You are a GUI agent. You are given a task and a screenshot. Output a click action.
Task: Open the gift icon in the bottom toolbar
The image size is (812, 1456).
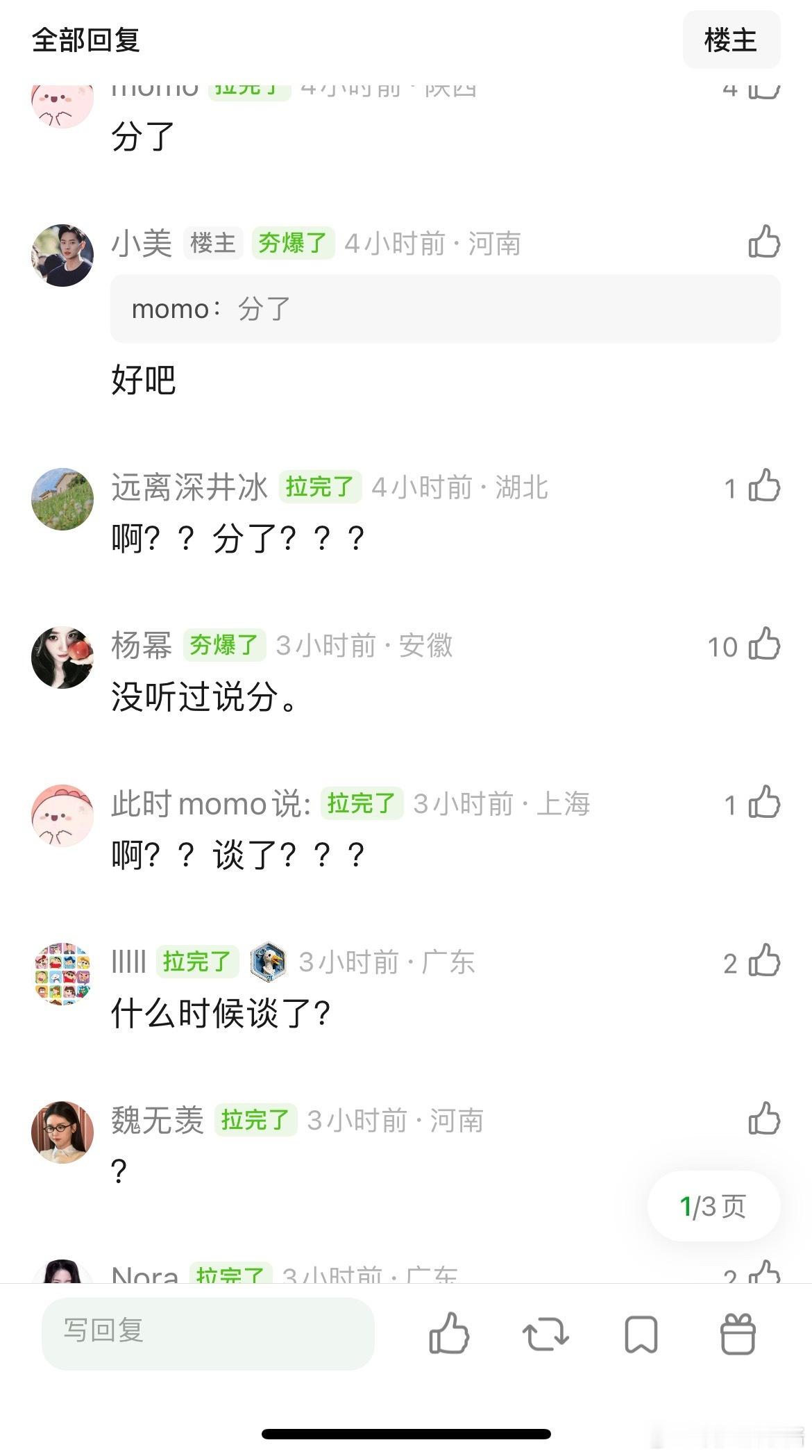(x=738, y=1334)
